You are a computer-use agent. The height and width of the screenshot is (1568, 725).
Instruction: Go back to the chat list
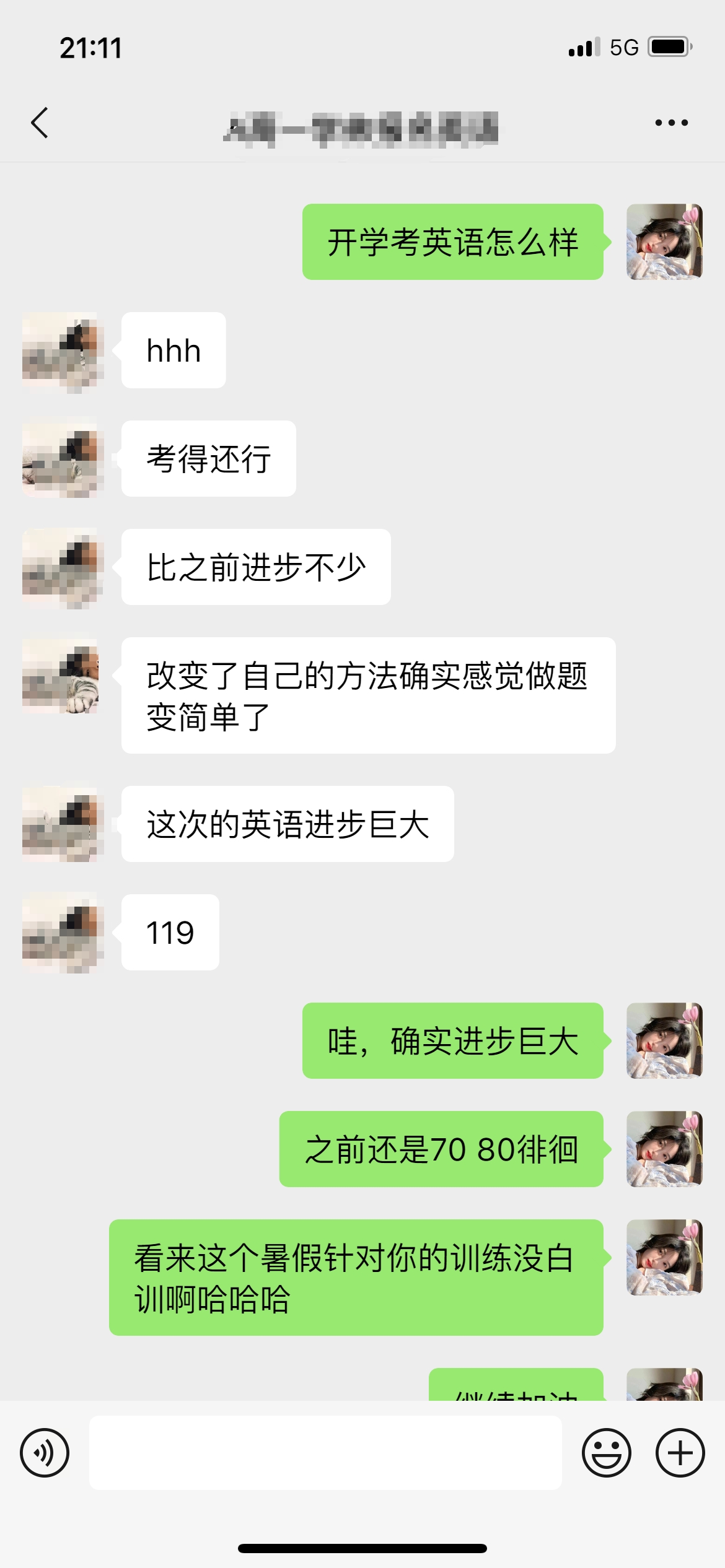pos(40,123)
